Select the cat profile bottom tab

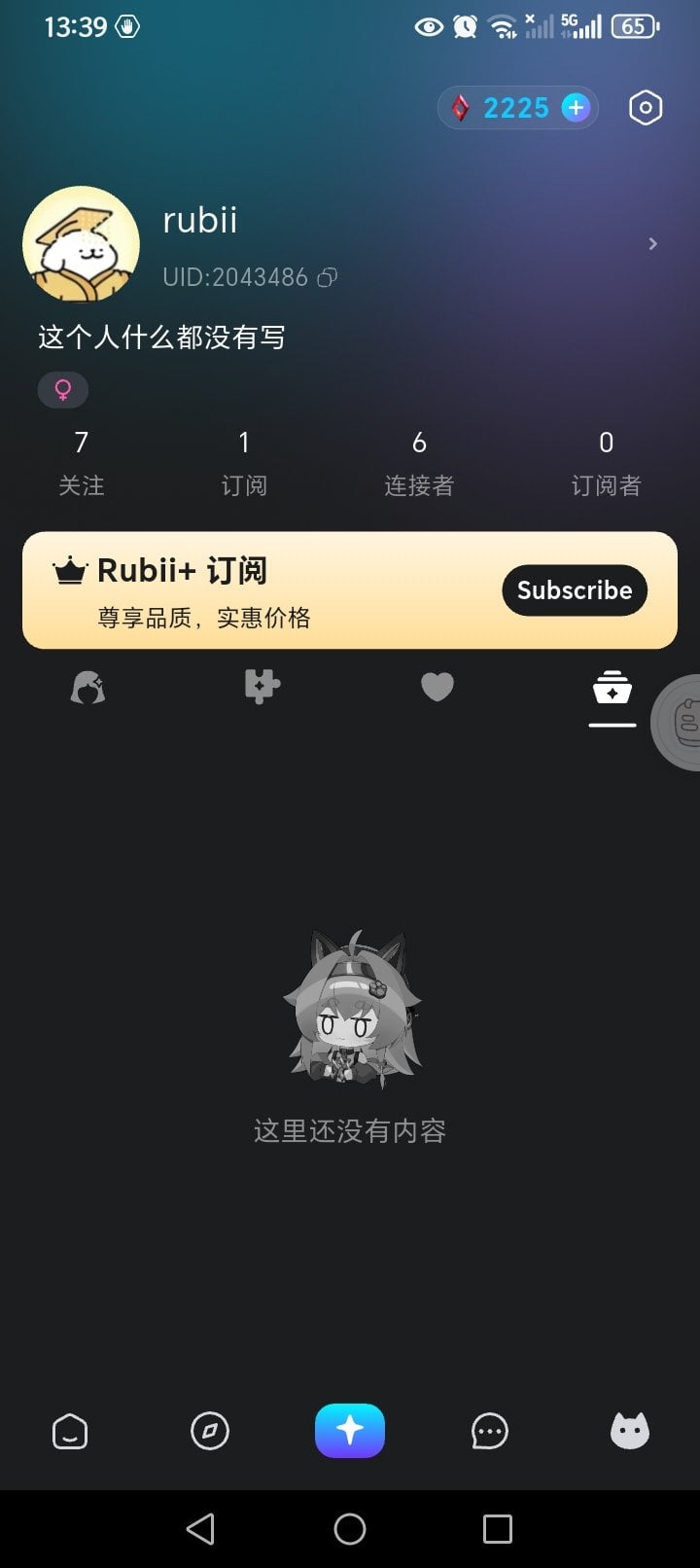click(x=630, y=1431)
